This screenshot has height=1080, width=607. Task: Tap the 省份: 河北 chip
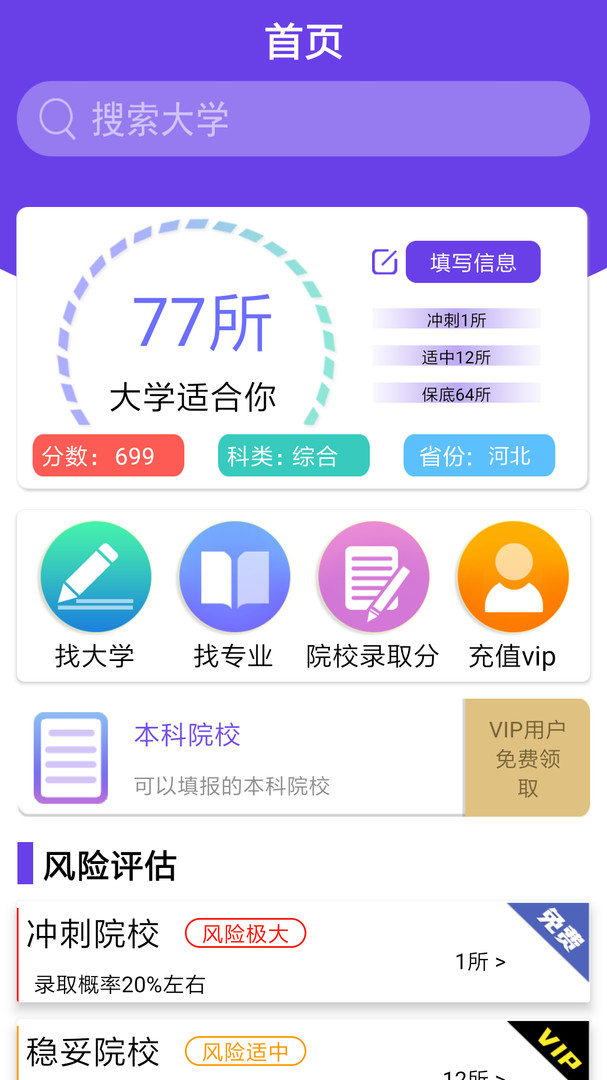click(x=479, y=456)
